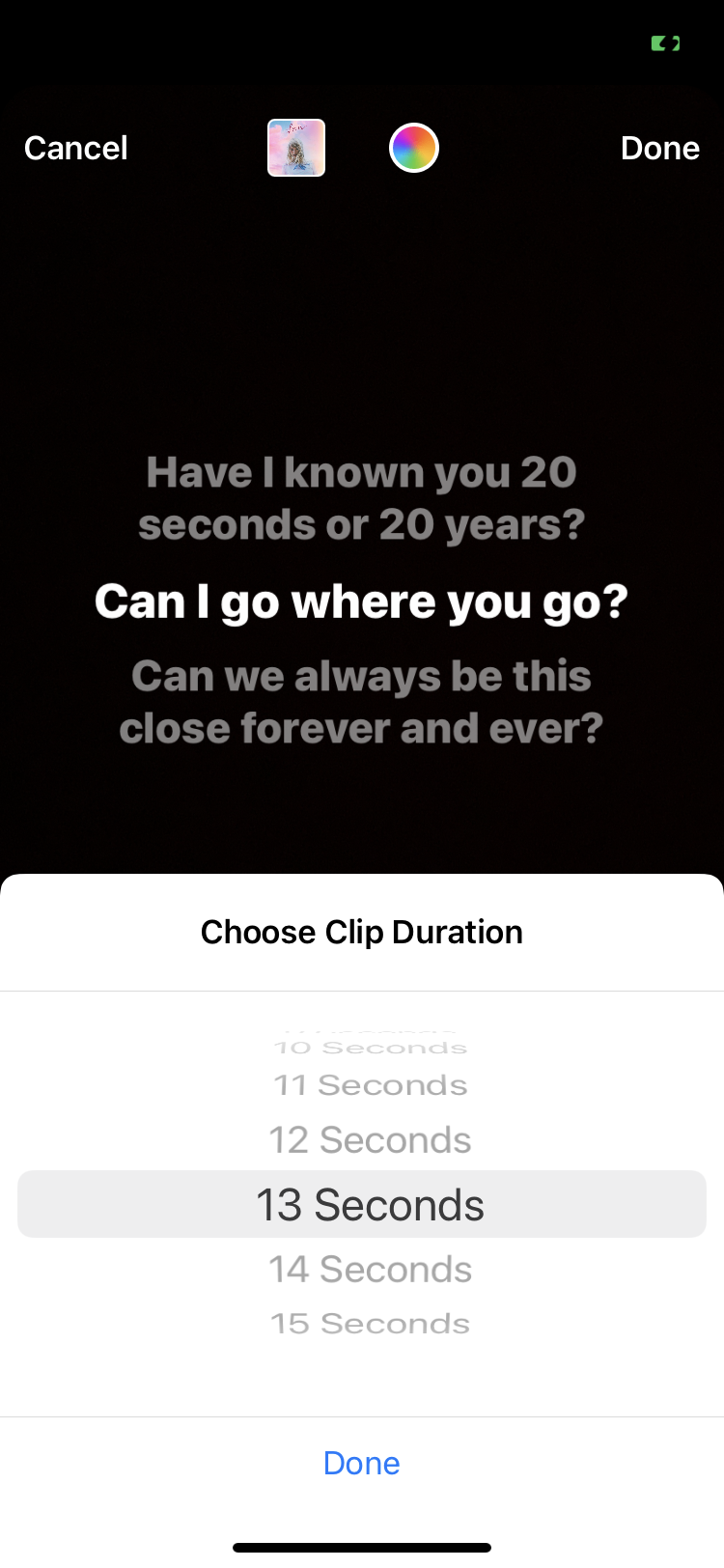The width and height of the screenshot is (724, 1568).
Task: Tap Done in the top bar
Action: (x=659, y=148)
